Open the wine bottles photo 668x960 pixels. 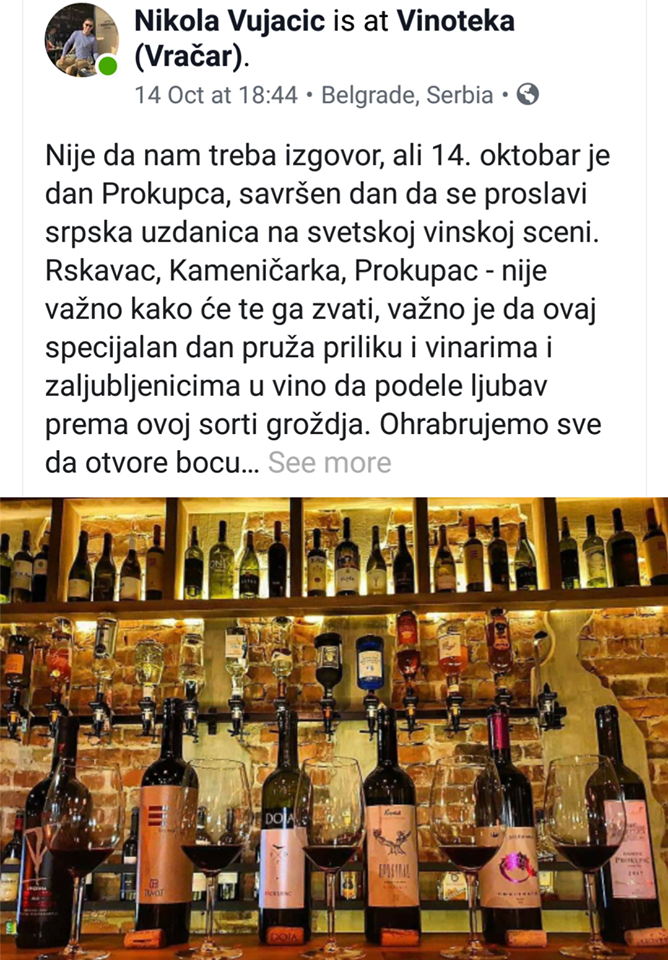334,728
